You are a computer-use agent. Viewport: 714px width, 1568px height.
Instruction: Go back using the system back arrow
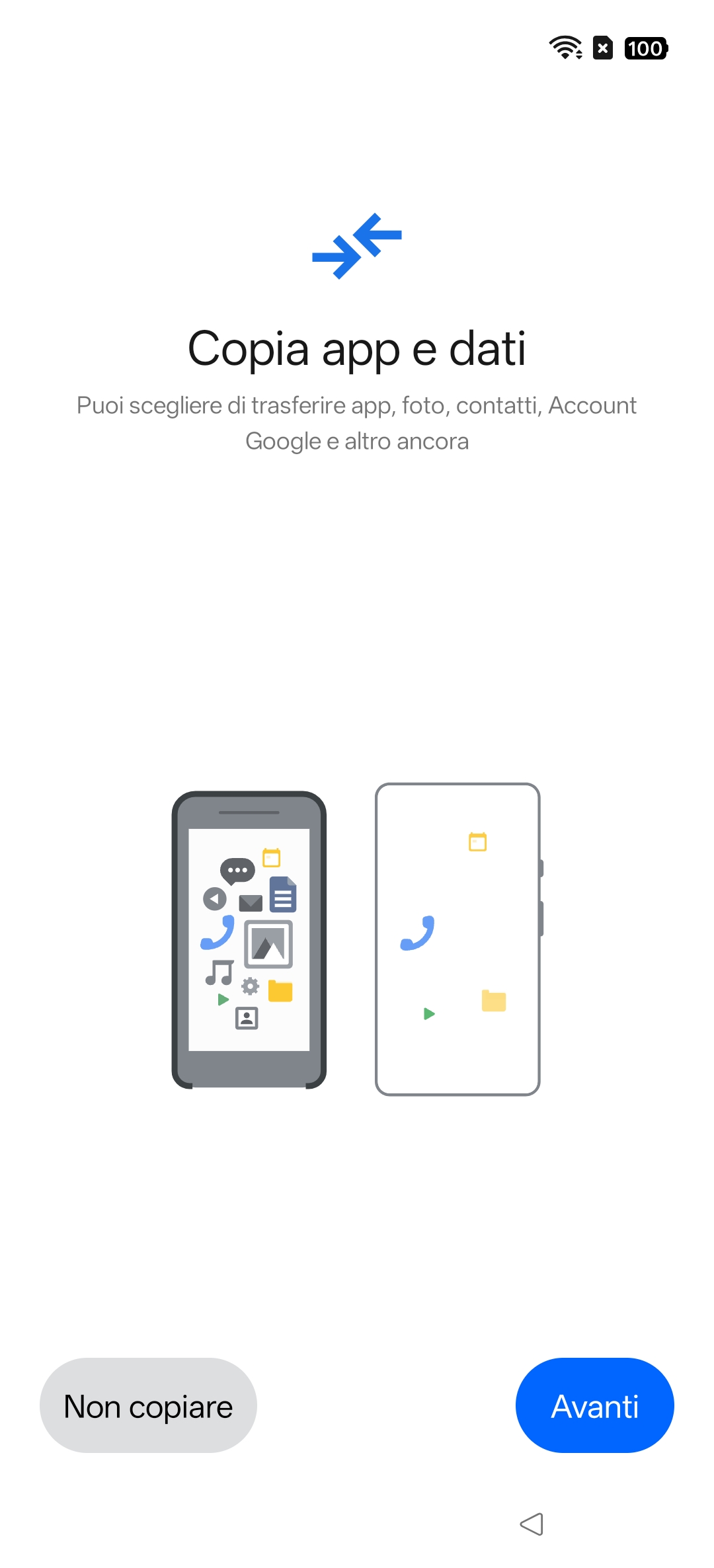click(x=532, y=1524)
